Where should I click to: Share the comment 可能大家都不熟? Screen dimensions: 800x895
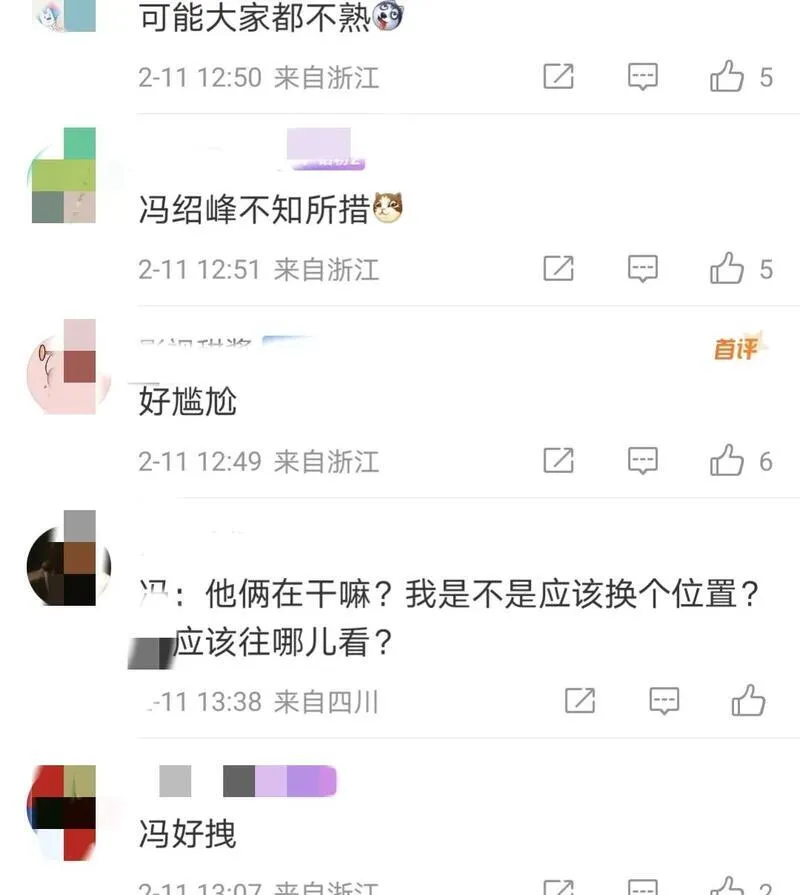pyautogui.click(x=558, y=77)
